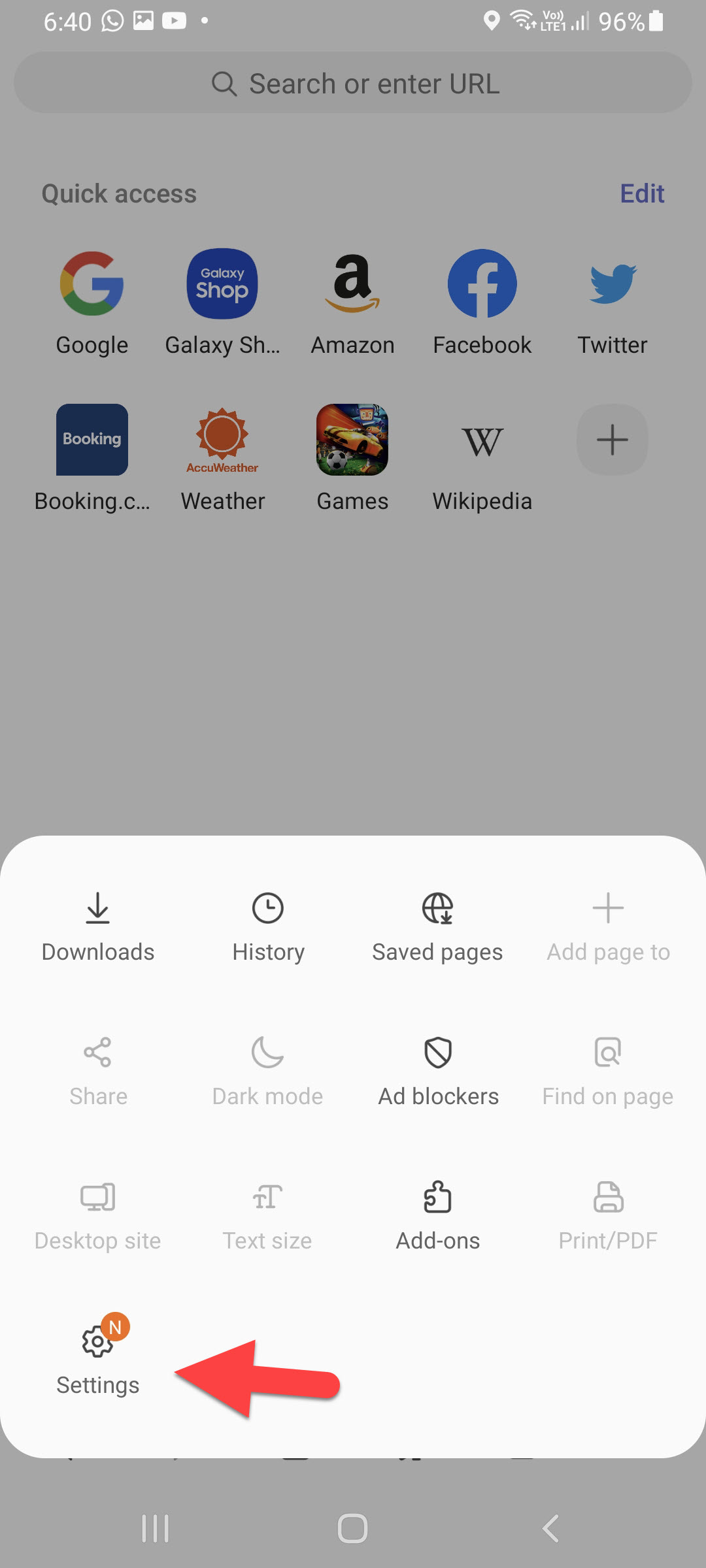Add a new quick access shortcut
The width and height of the screenshot is (706, 1568).
coord(612,440)
